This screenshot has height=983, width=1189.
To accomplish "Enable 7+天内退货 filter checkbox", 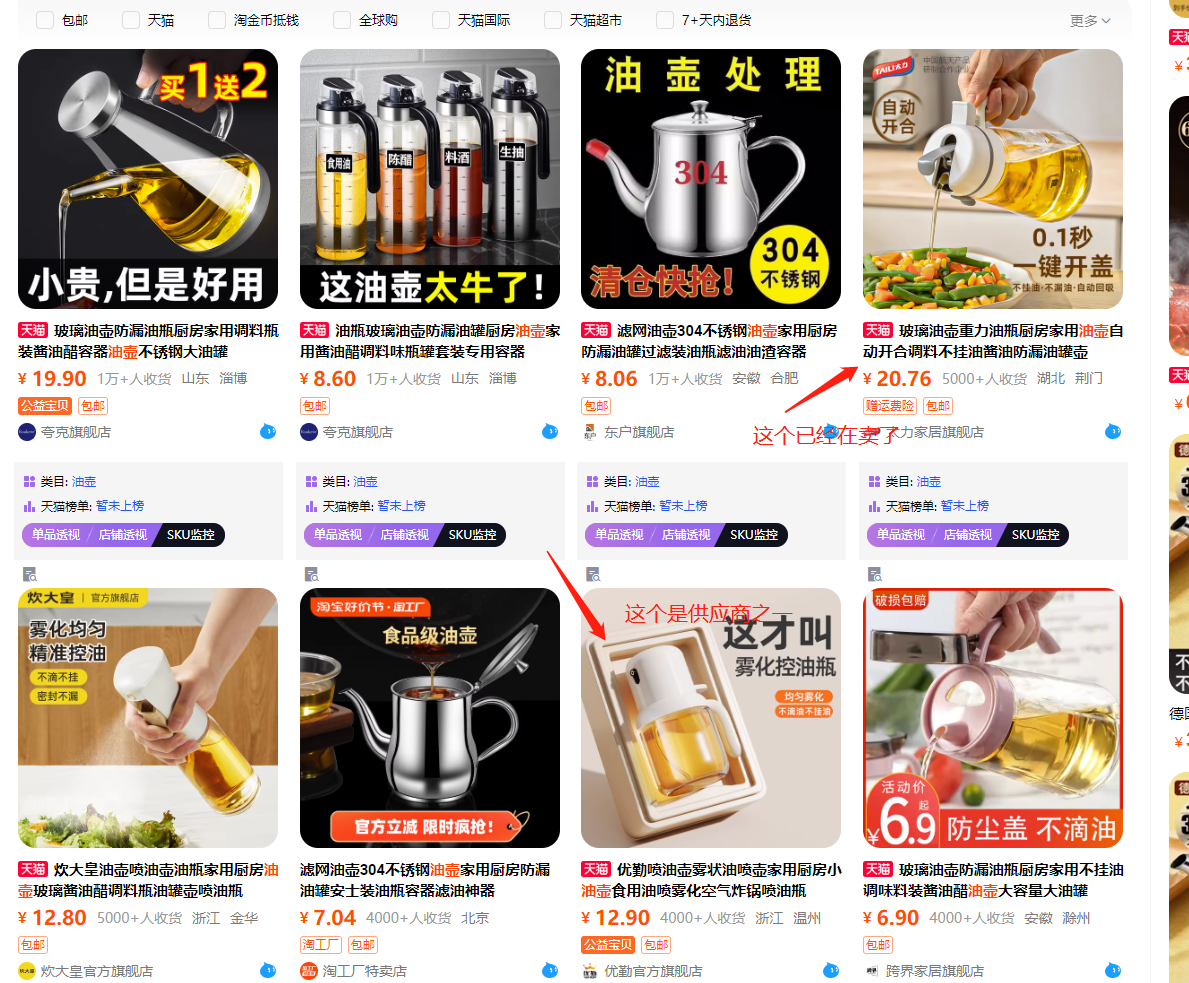I will pyautogui.click(x=665, y=20).
